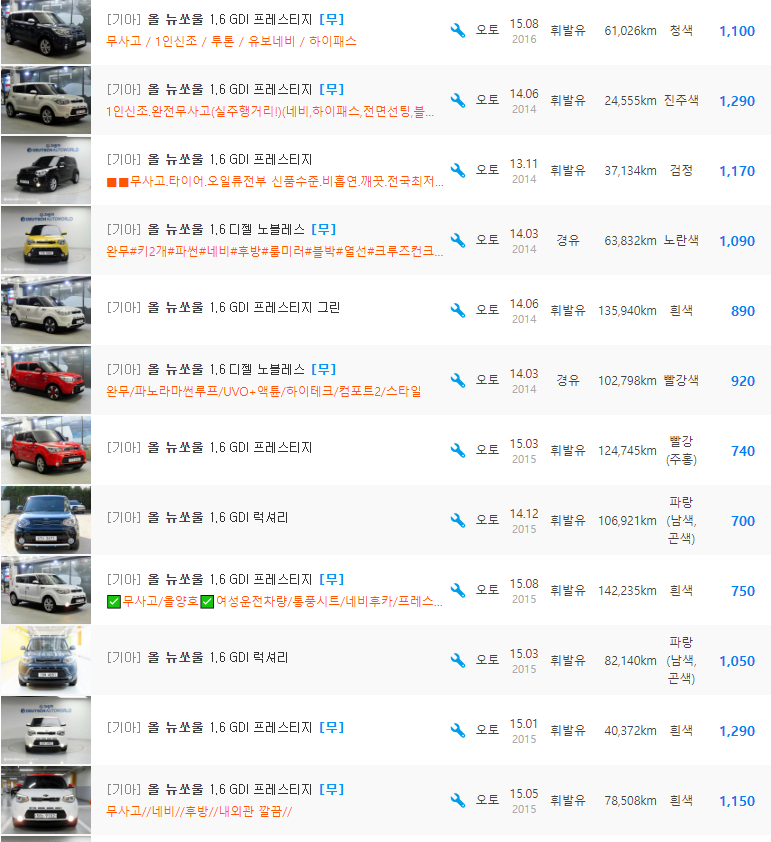771x842 pixels.
Task: Select the wrench icon on the 135,940km 그린 listing
Action: [x=458, y=311]
